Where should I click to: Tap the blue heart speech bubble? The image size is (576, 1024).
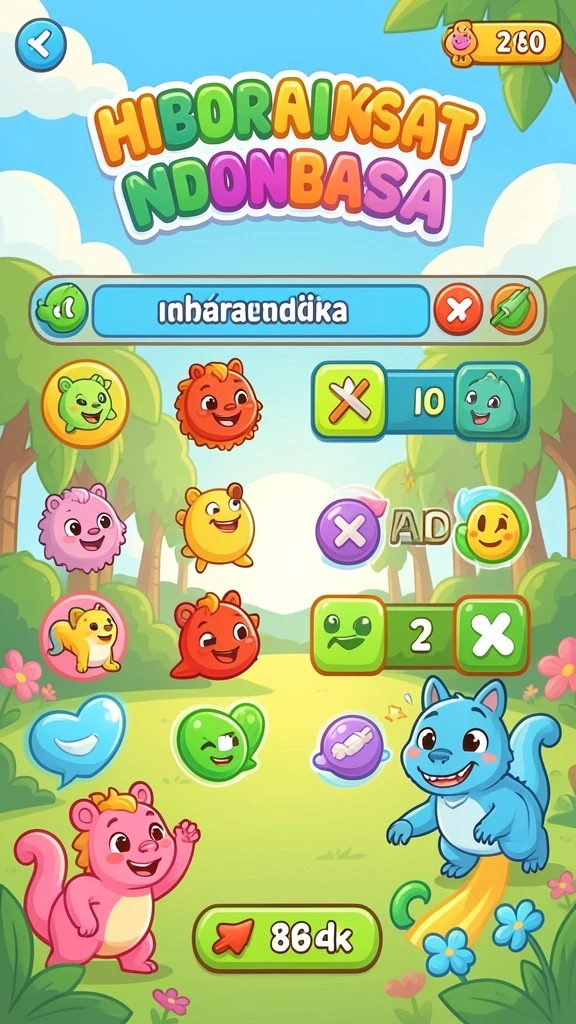click(78, 741)
